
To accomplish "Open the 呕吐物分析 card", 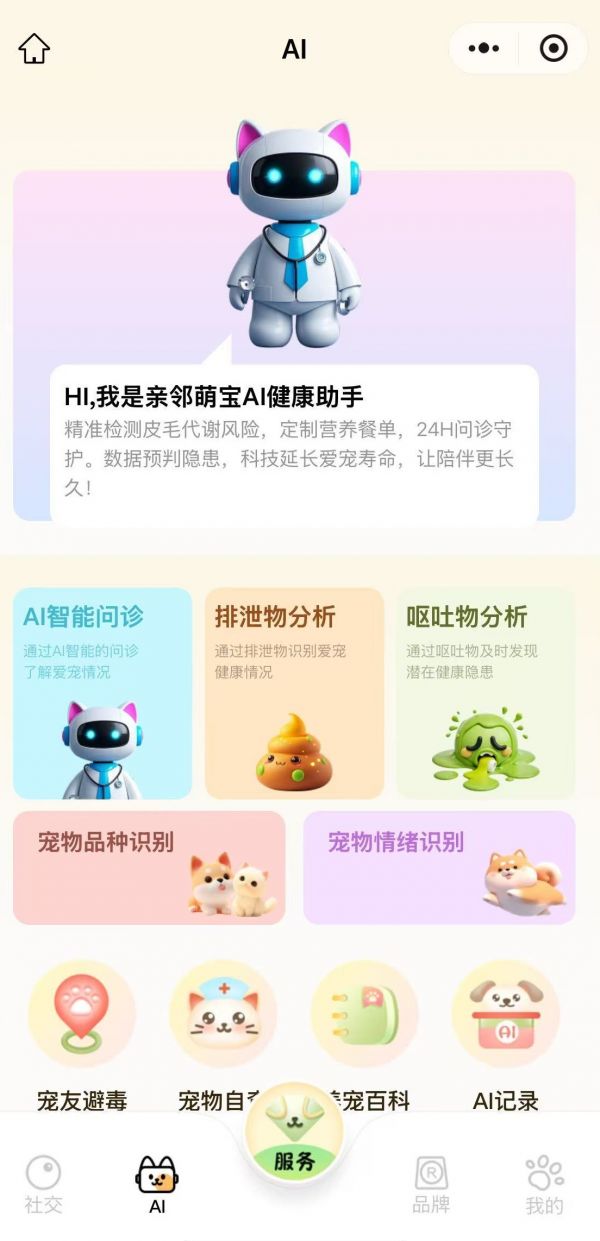I will click(486, 693).
